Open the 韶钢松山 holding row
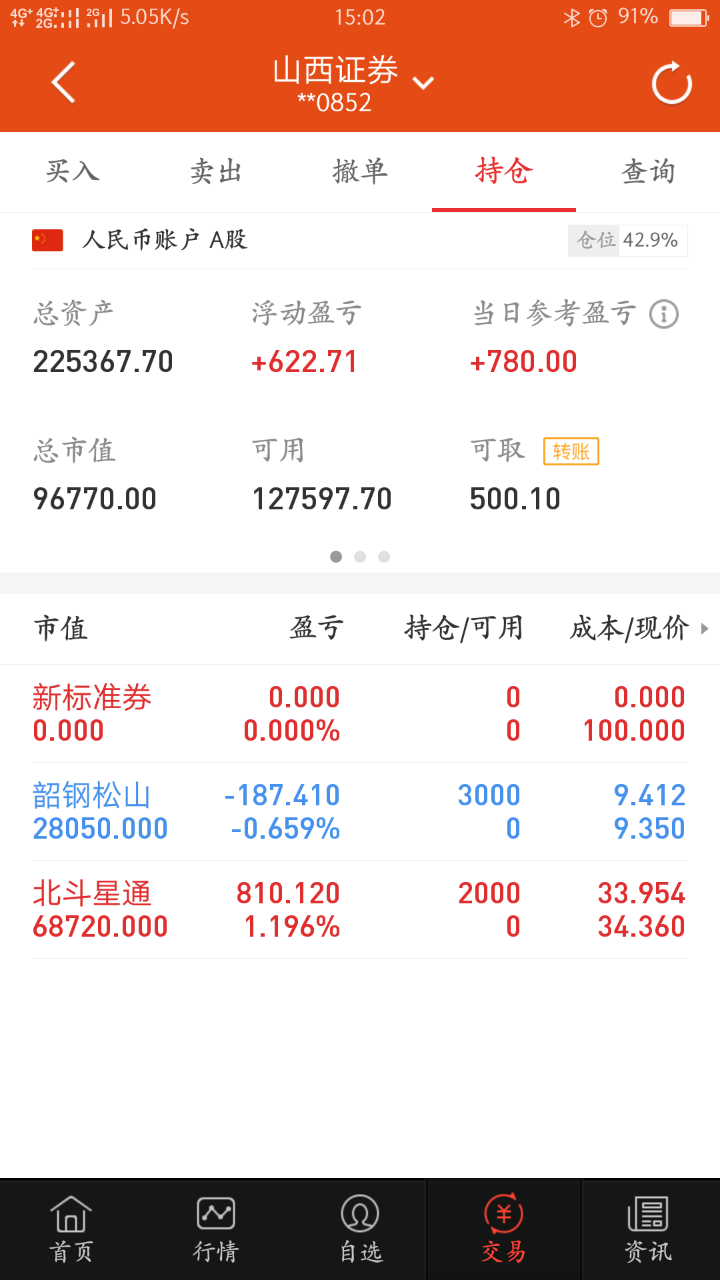 (360, 812)
